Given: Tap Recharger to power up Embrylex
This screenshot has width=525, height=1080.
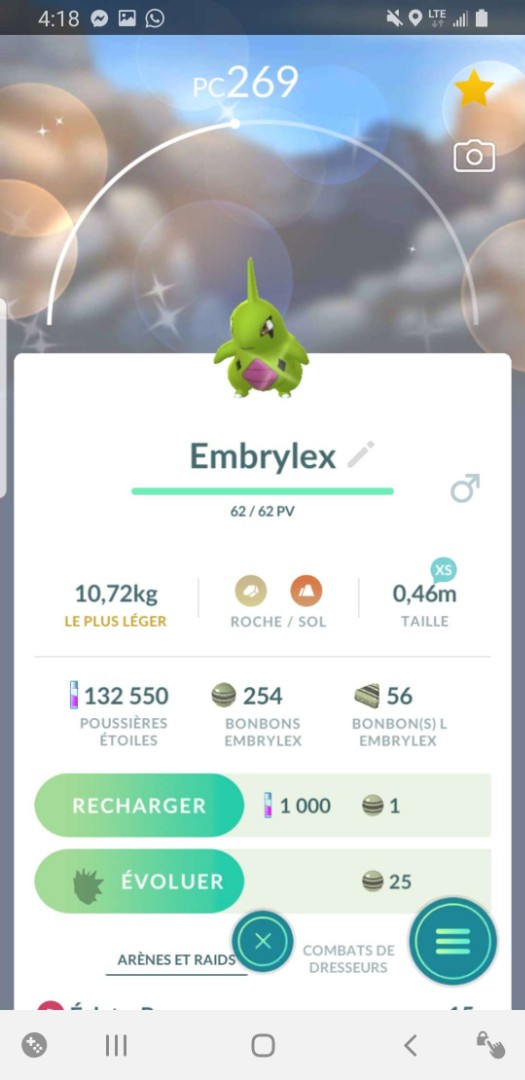Looking at the screenshot, I should coord(139,805).
